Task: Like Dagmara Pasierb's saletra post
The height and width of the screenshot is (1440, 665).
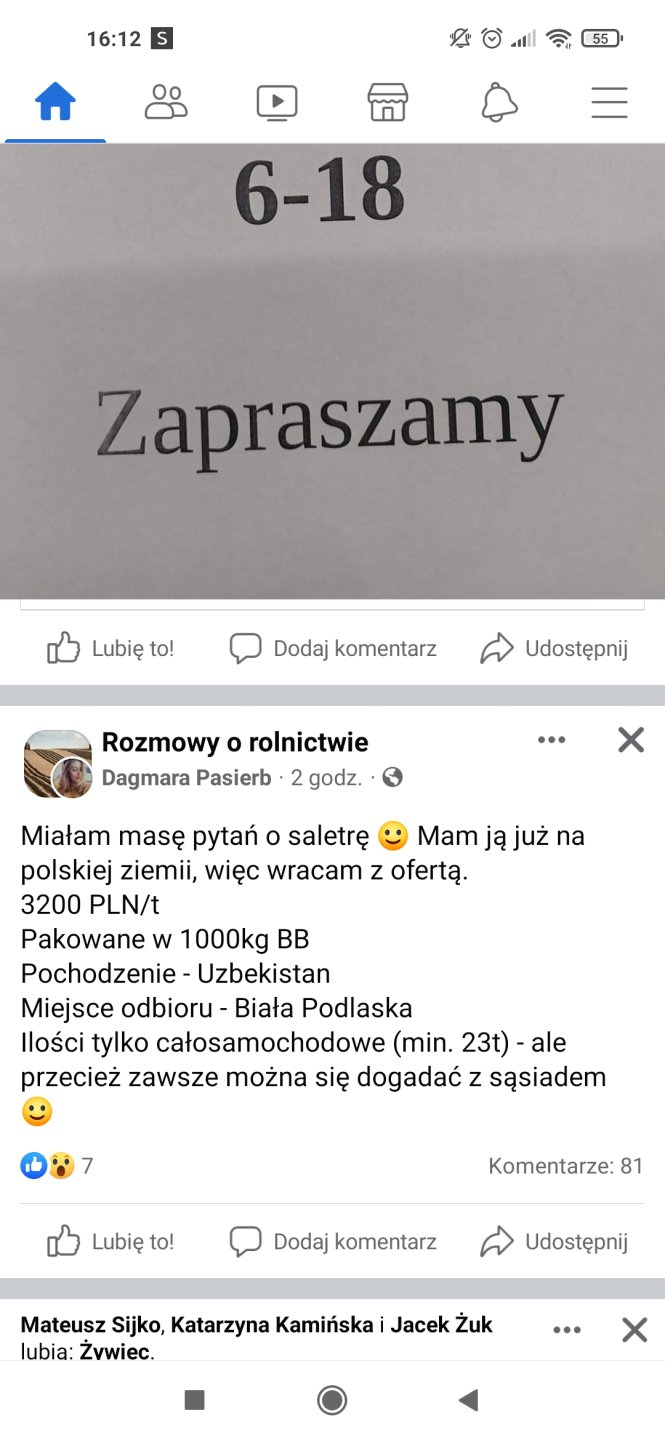Action: pos(111,1242)
